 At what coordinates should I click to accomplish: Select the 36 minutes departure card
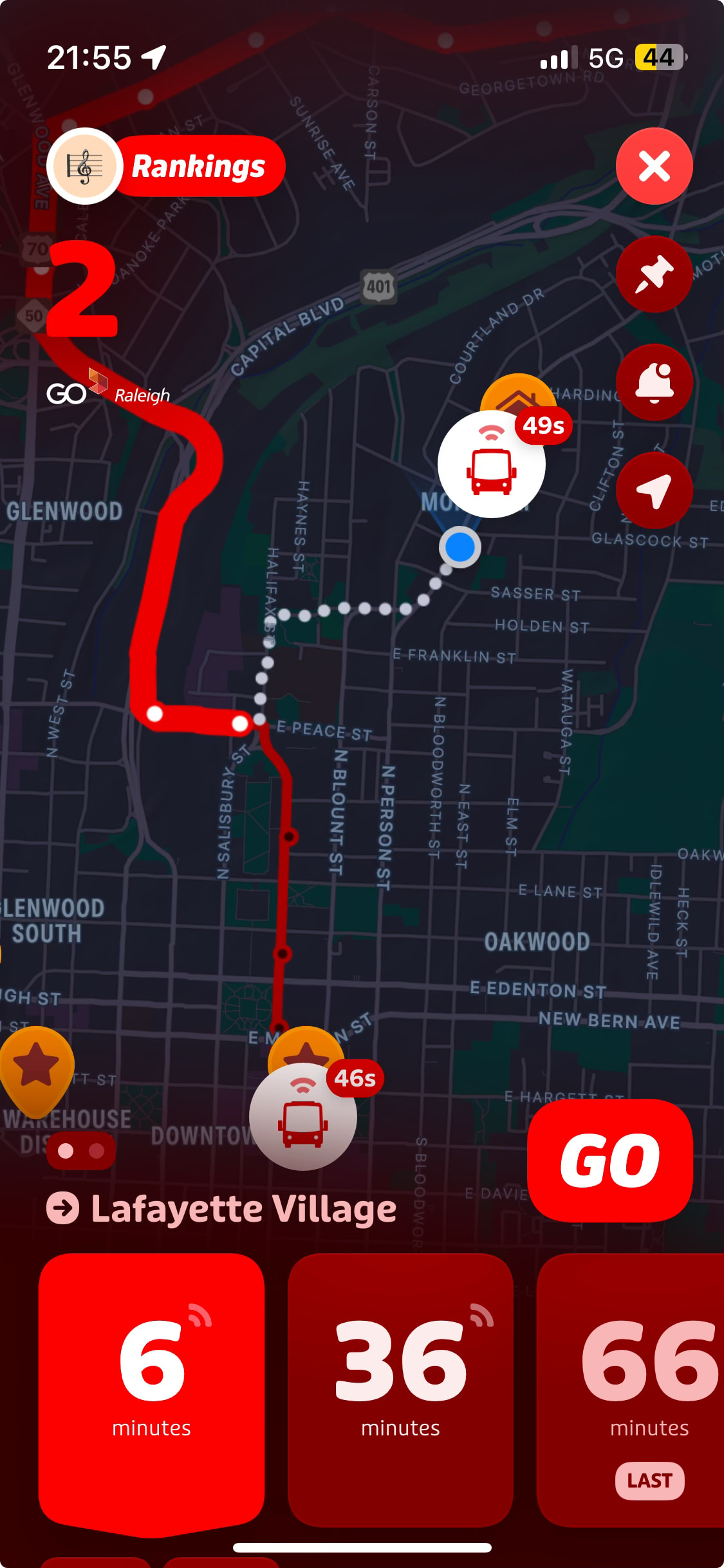400,1390
